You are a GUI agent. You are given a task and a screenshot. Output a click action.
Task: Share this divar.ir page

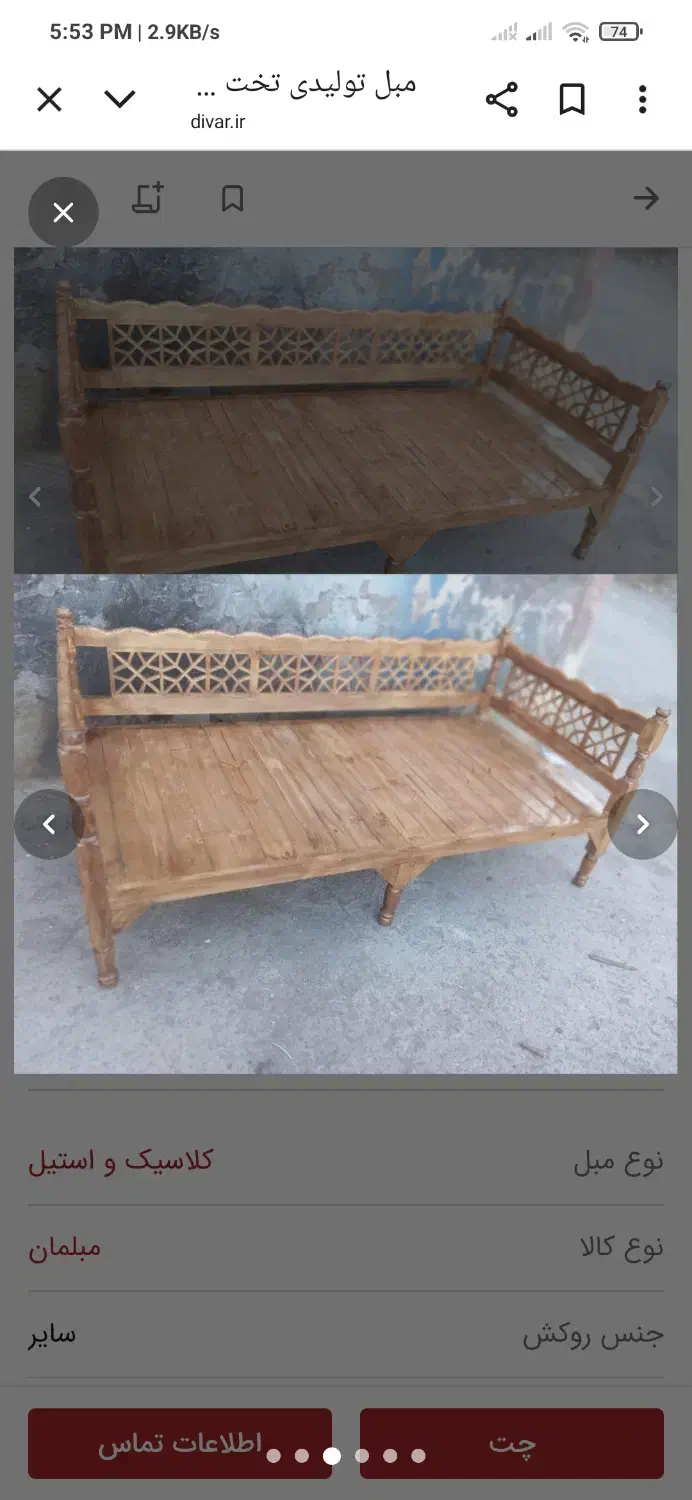pos(501,99)
